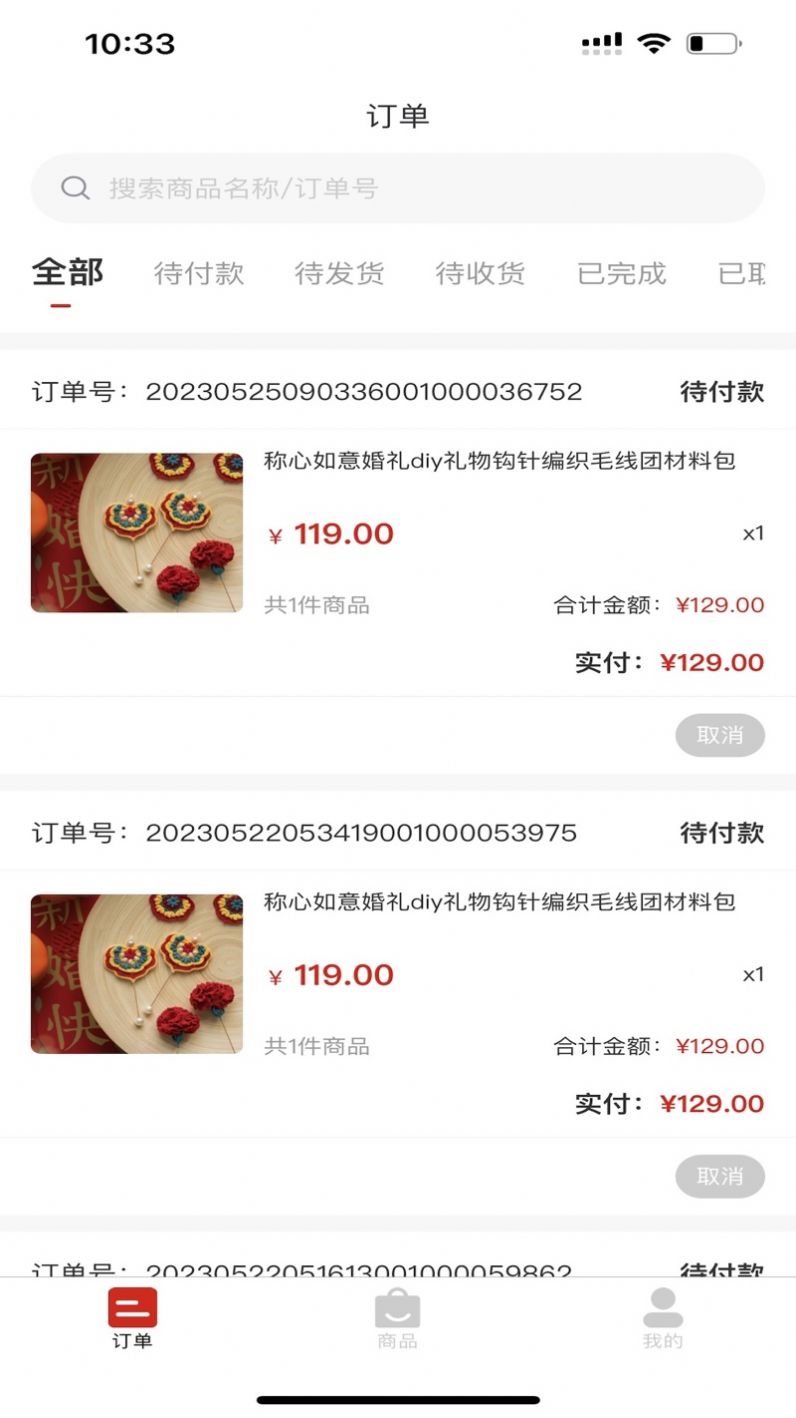Open the 订单 tab icon in bottom navigation
This screenshot has width=796, height=1418.
(132, 1307)
